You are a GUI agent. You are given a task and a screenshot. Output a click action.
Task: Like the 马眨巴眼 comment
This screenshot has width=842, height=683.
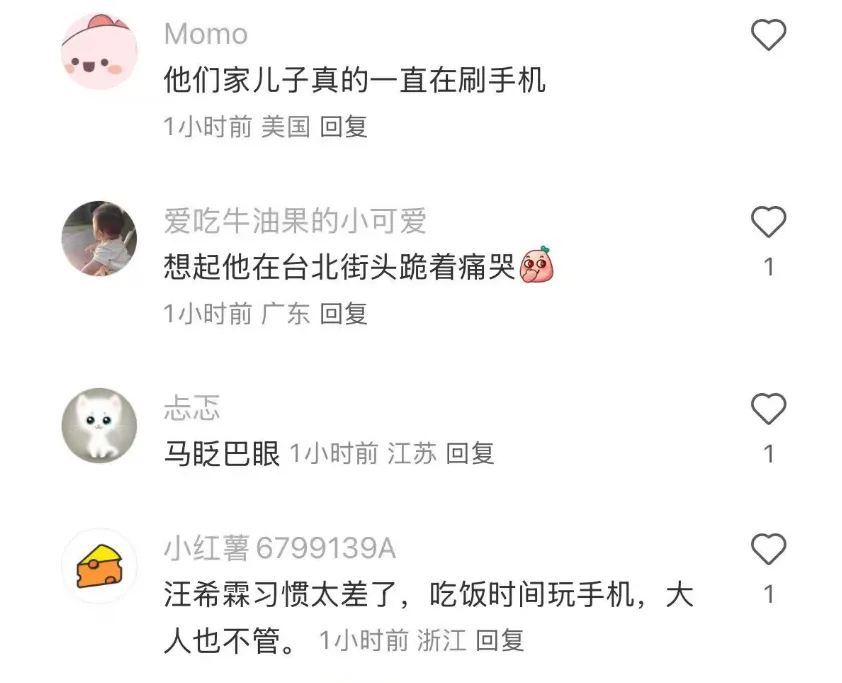pos(768,409)
